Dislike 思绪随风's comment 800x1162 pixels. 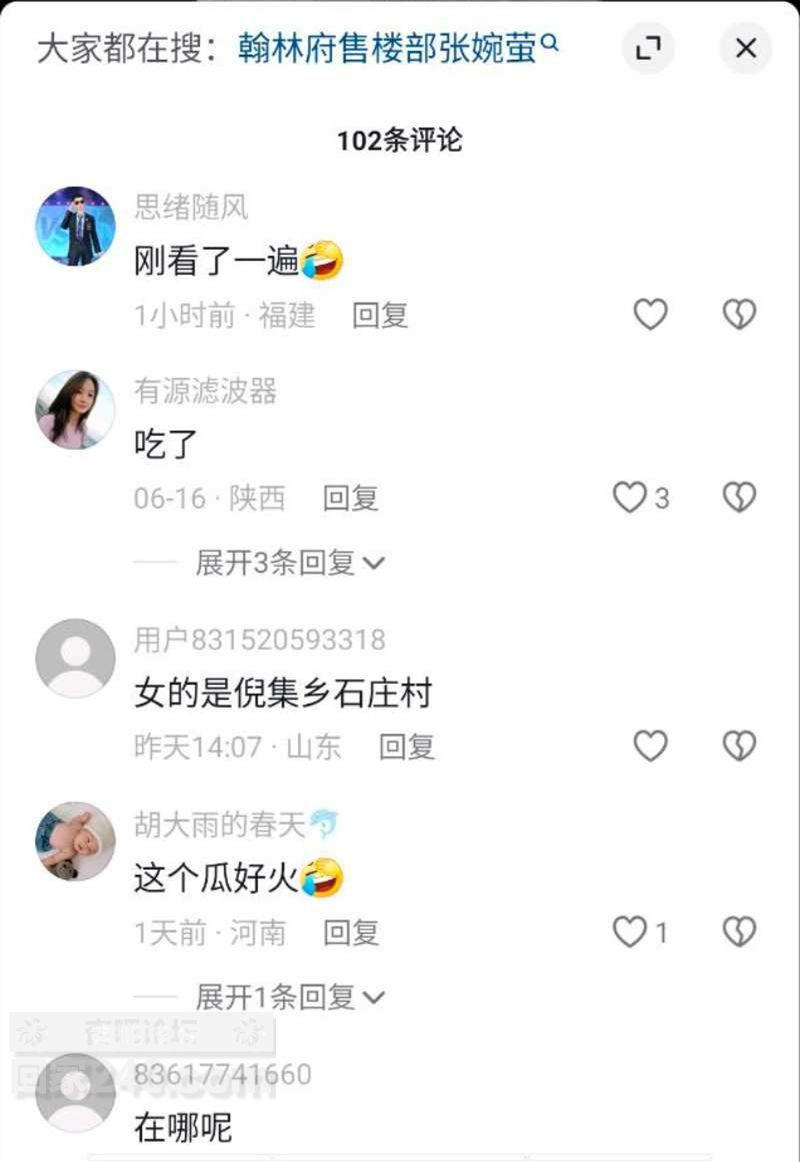pyautogui.click(x=739, y=315)
